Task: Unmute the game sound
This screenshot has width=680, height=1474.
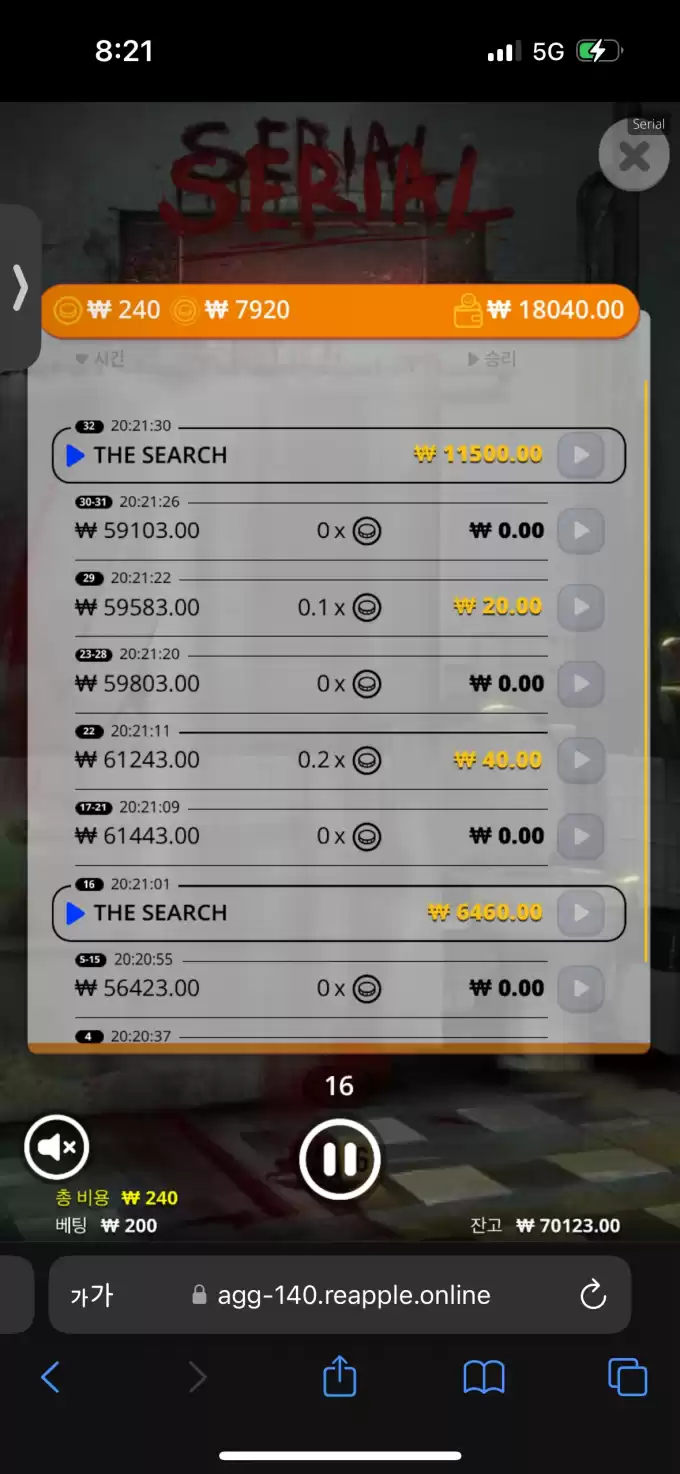Action: [57, 1147]
